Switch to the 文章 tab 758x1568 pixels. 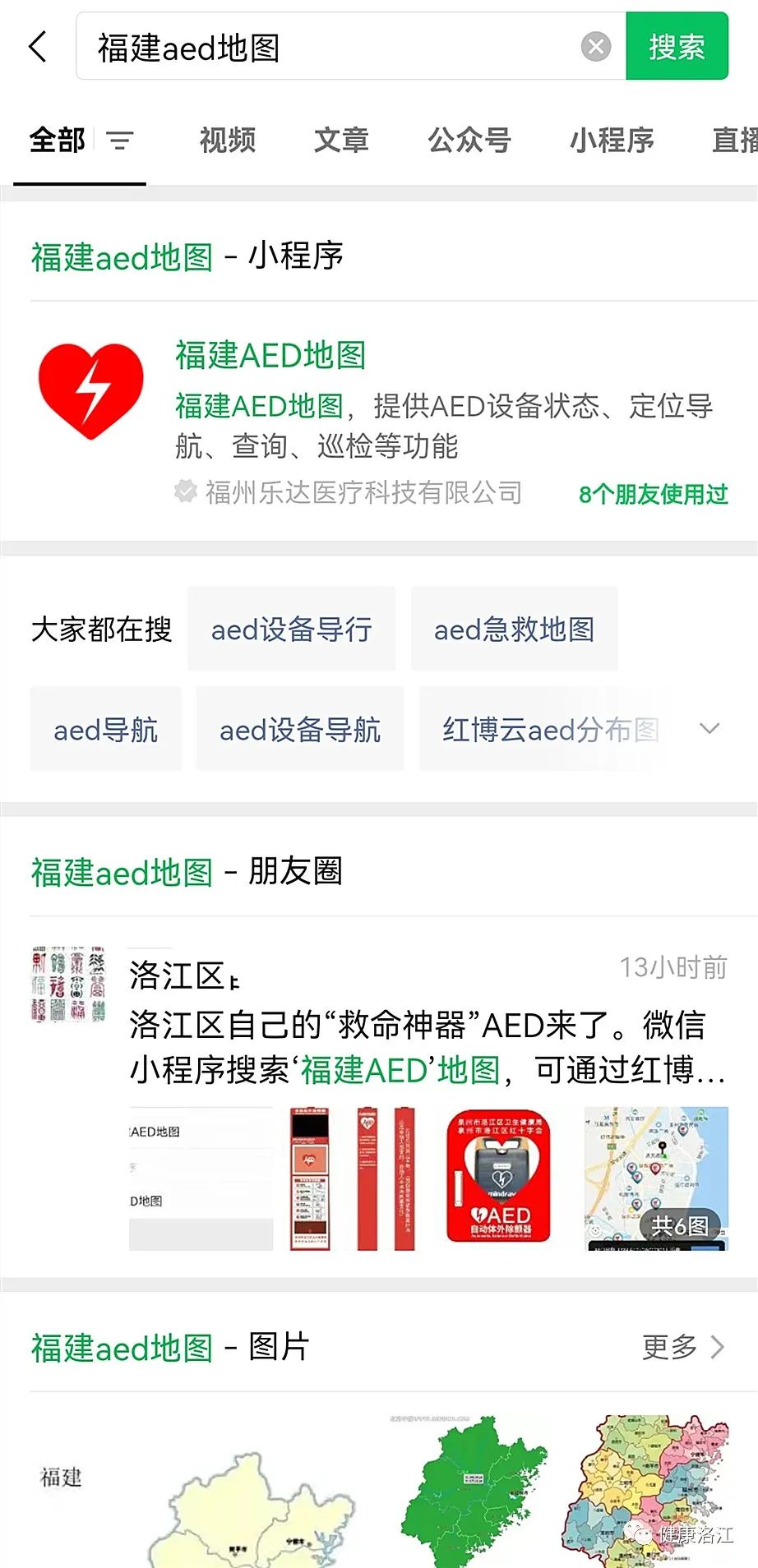pyautogui.click(x=341, y=141)
